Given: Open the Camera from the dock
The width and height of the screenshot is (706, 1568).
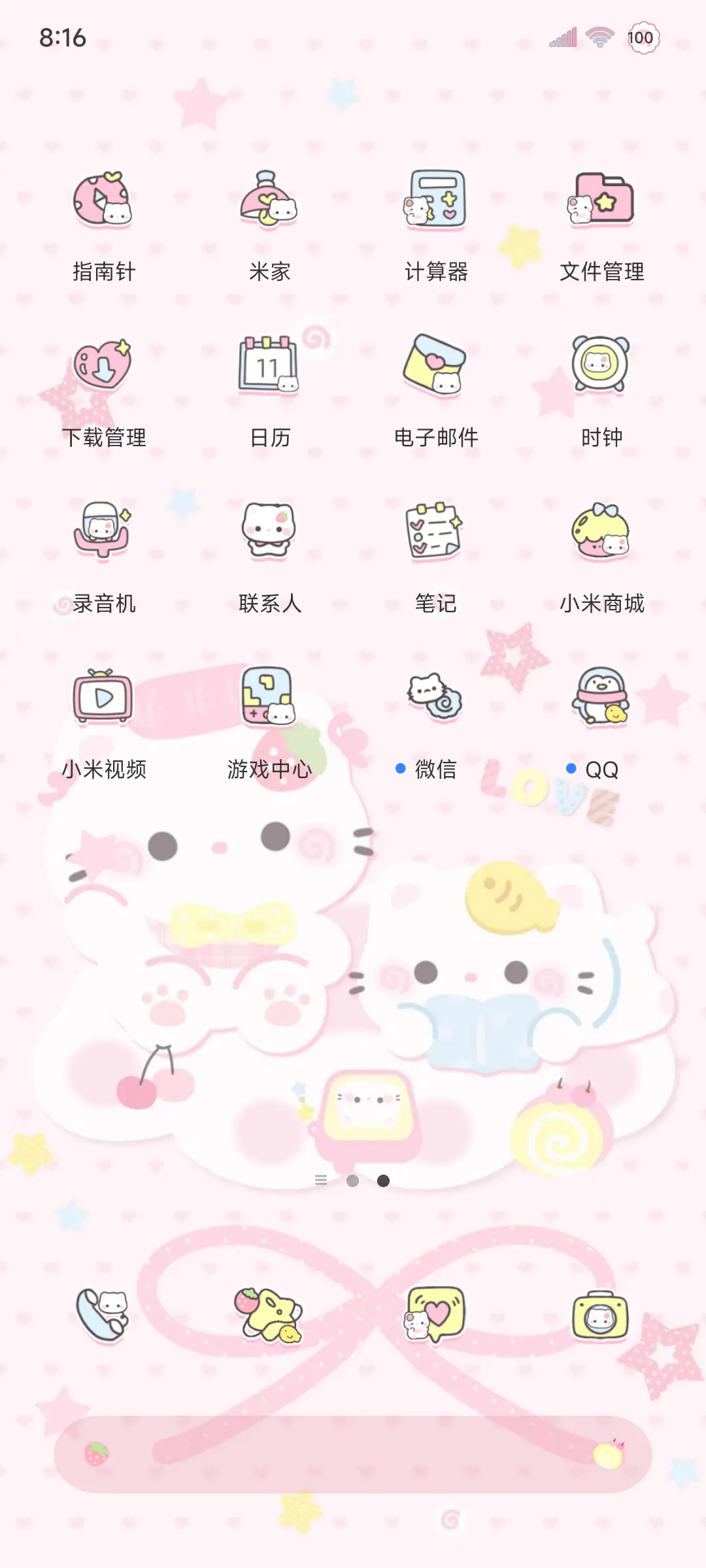Looking at the screenshot, I should pyautogui.click(x=601, y=1316).
